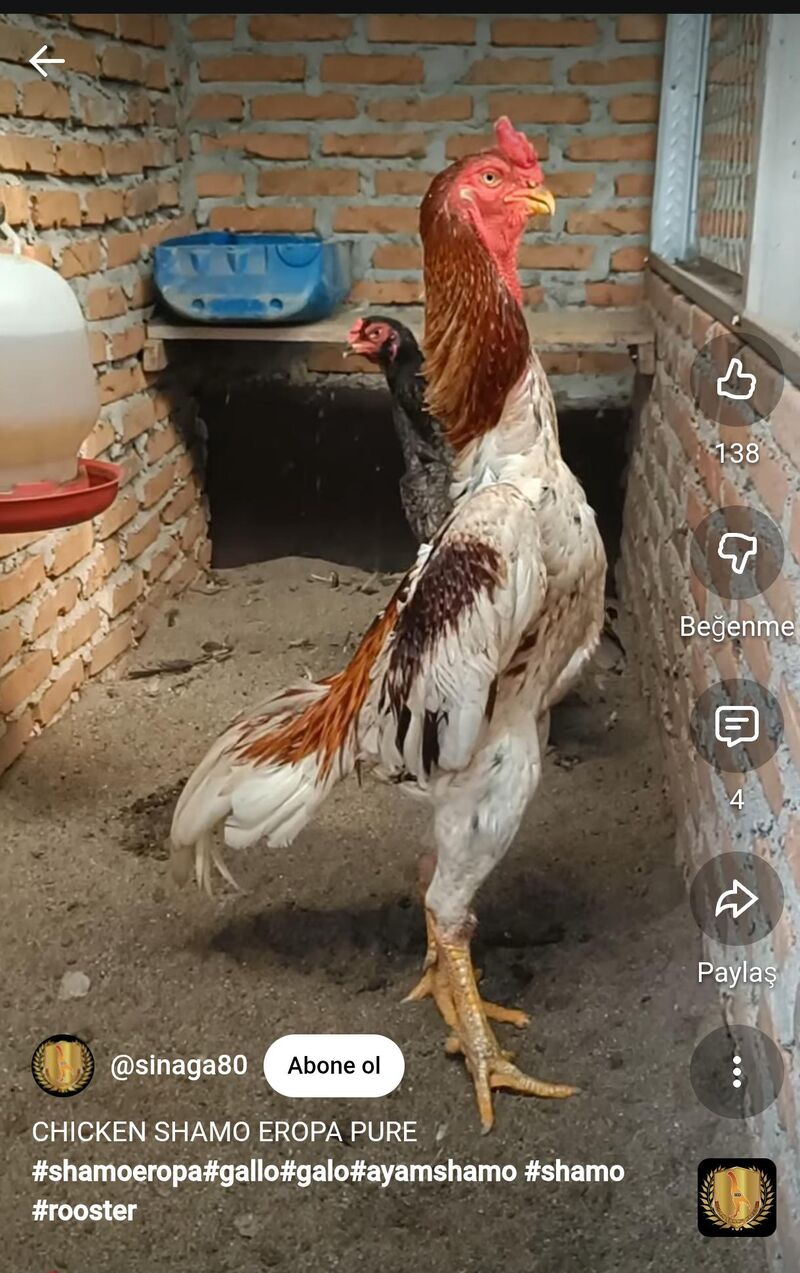800x1273 pixels.
Task: Open the @sinaga80 channel by tapping the username
Action: point(180,1066)
